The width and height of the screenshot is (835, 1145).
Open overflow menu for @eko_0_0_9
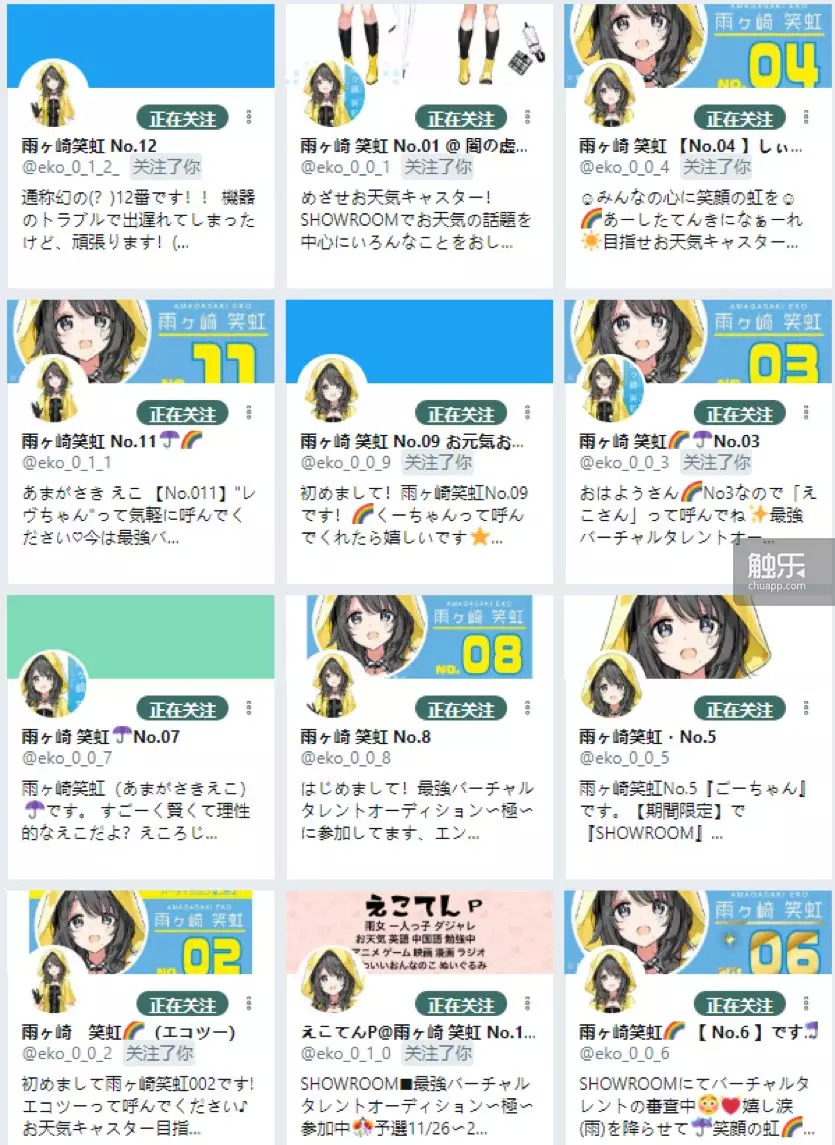point(527,414)
